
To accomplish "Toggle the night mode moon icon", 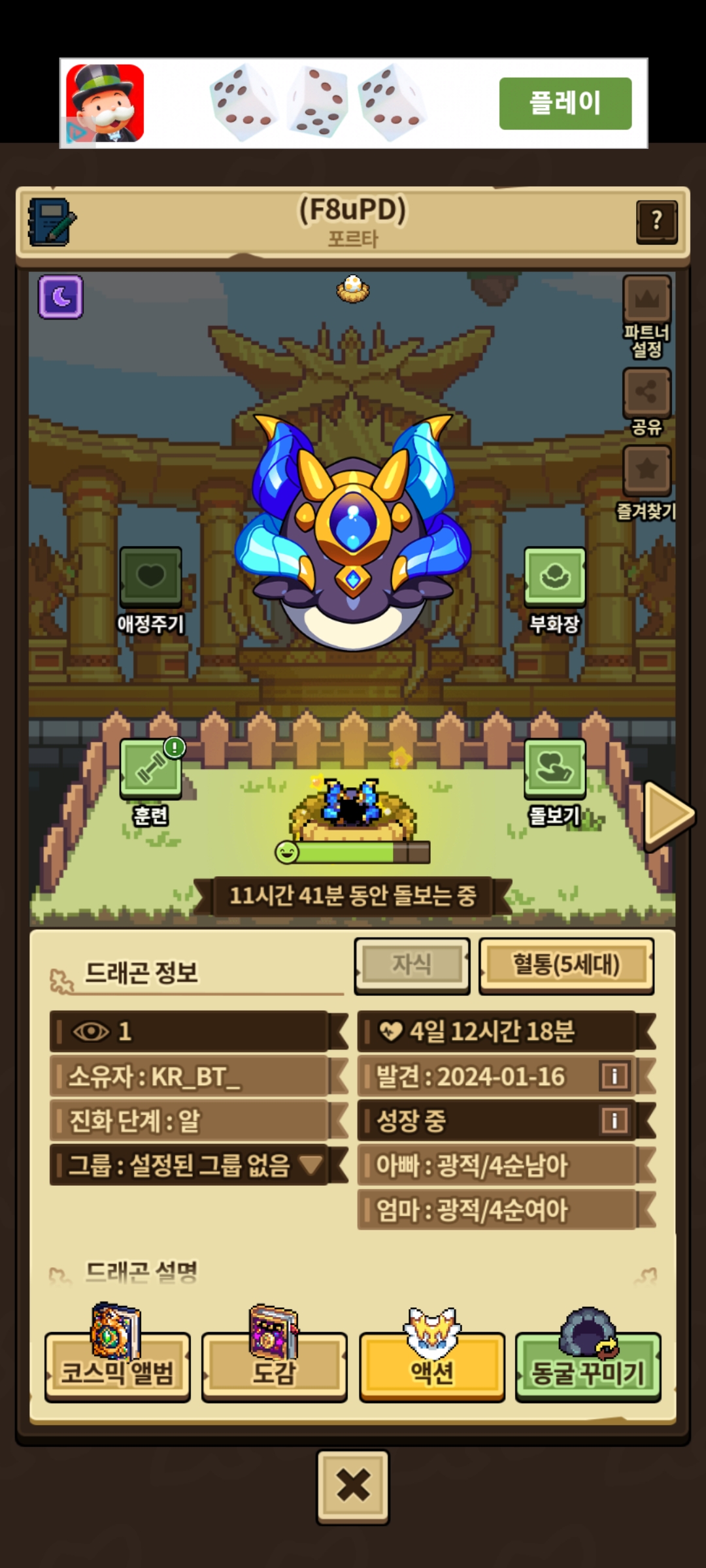I will (61, 297).
